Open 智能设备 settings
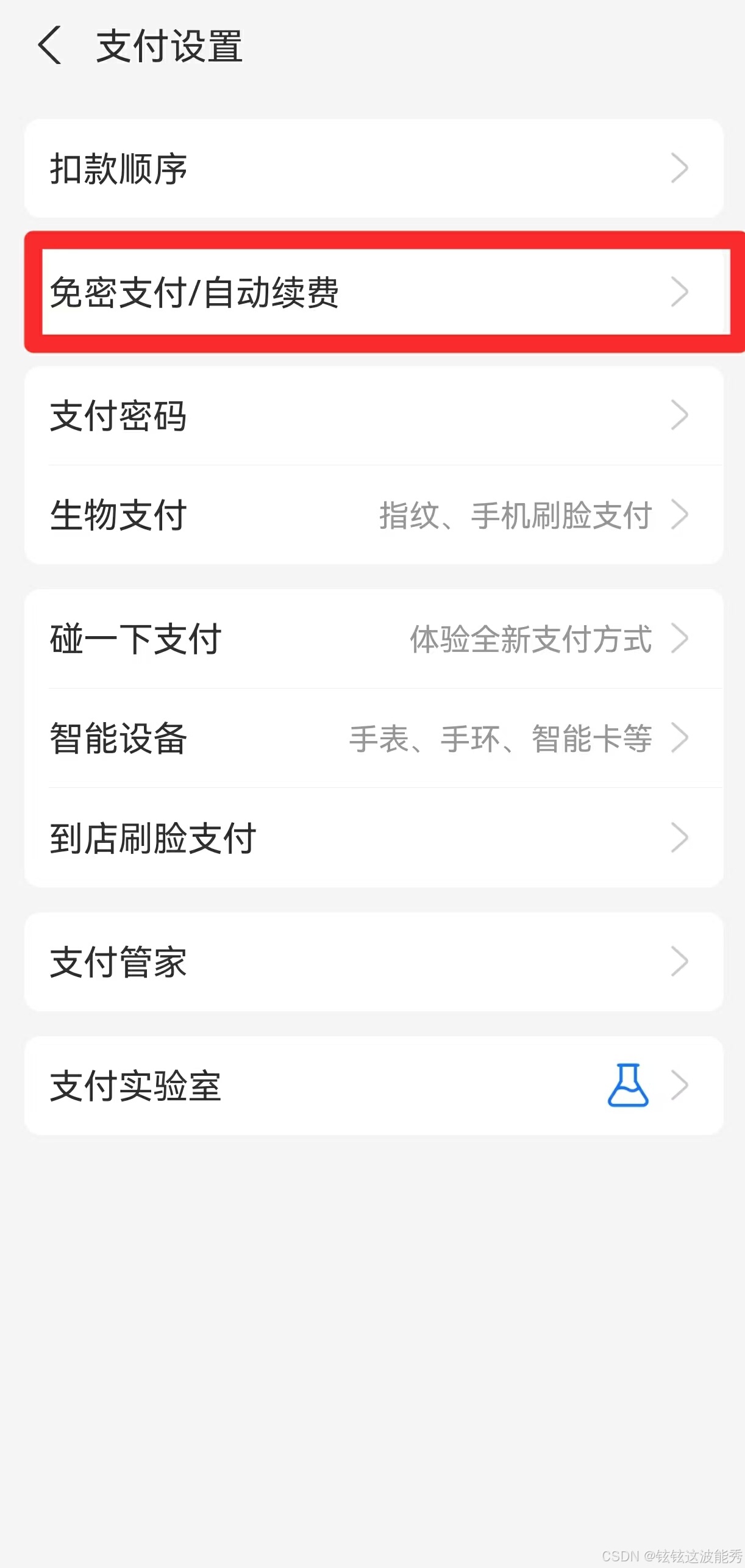745x1568 pixels. click(x=373, y=739)
